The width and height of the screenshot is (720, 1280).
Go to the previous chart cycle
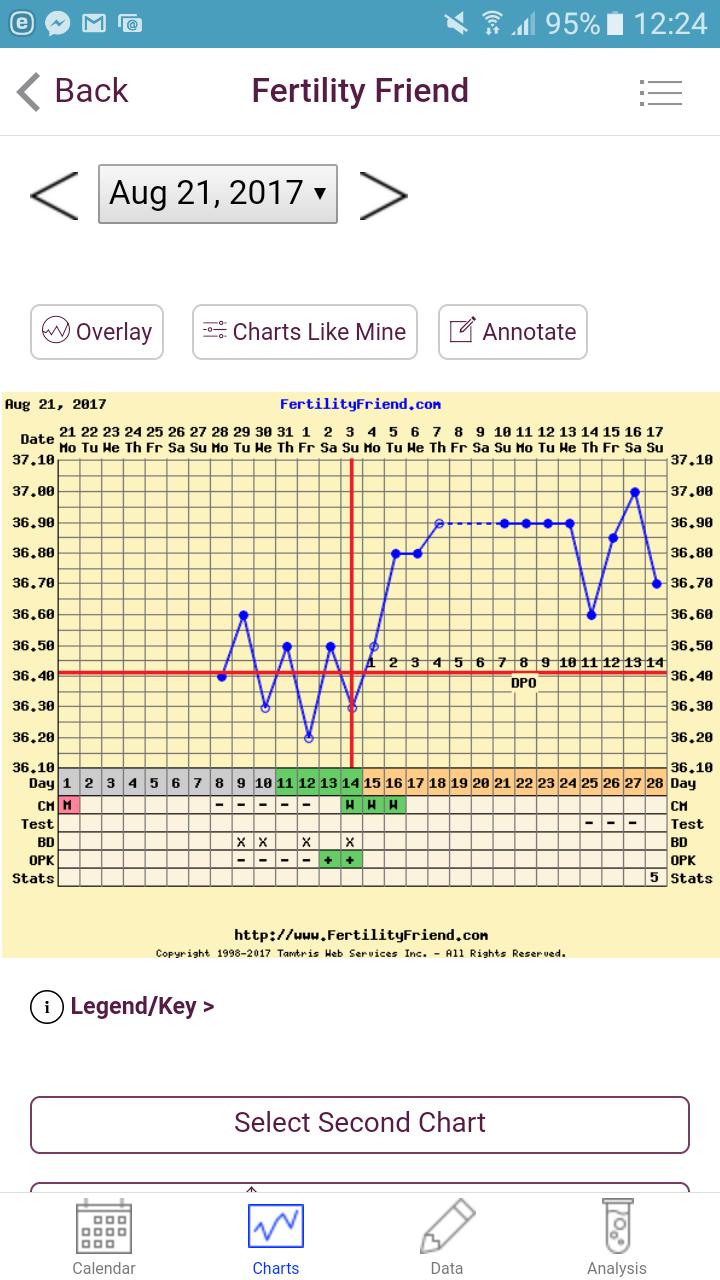click(x=54, y=194)
